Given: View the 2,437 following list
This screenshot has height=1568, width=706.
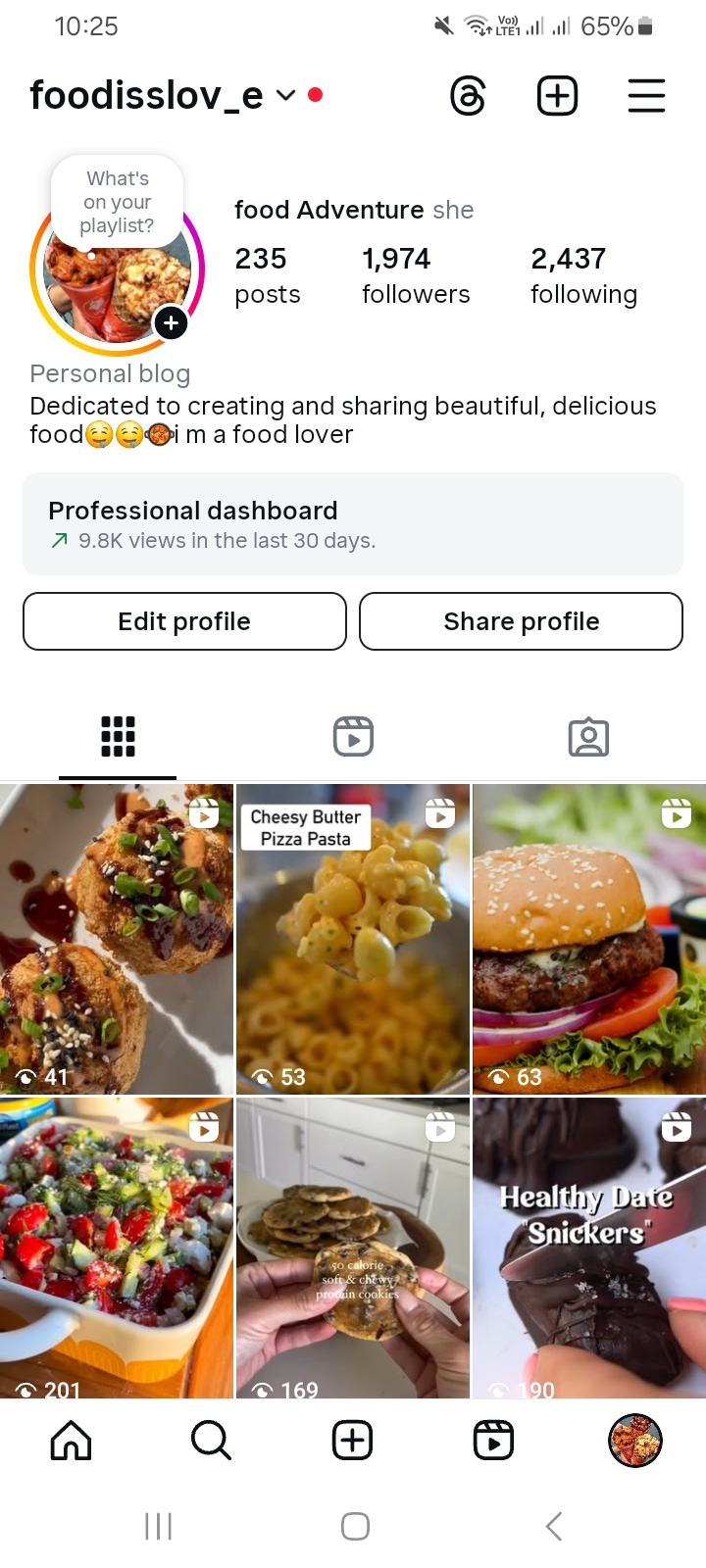Looking at the screenshot, I should (583, 275).
